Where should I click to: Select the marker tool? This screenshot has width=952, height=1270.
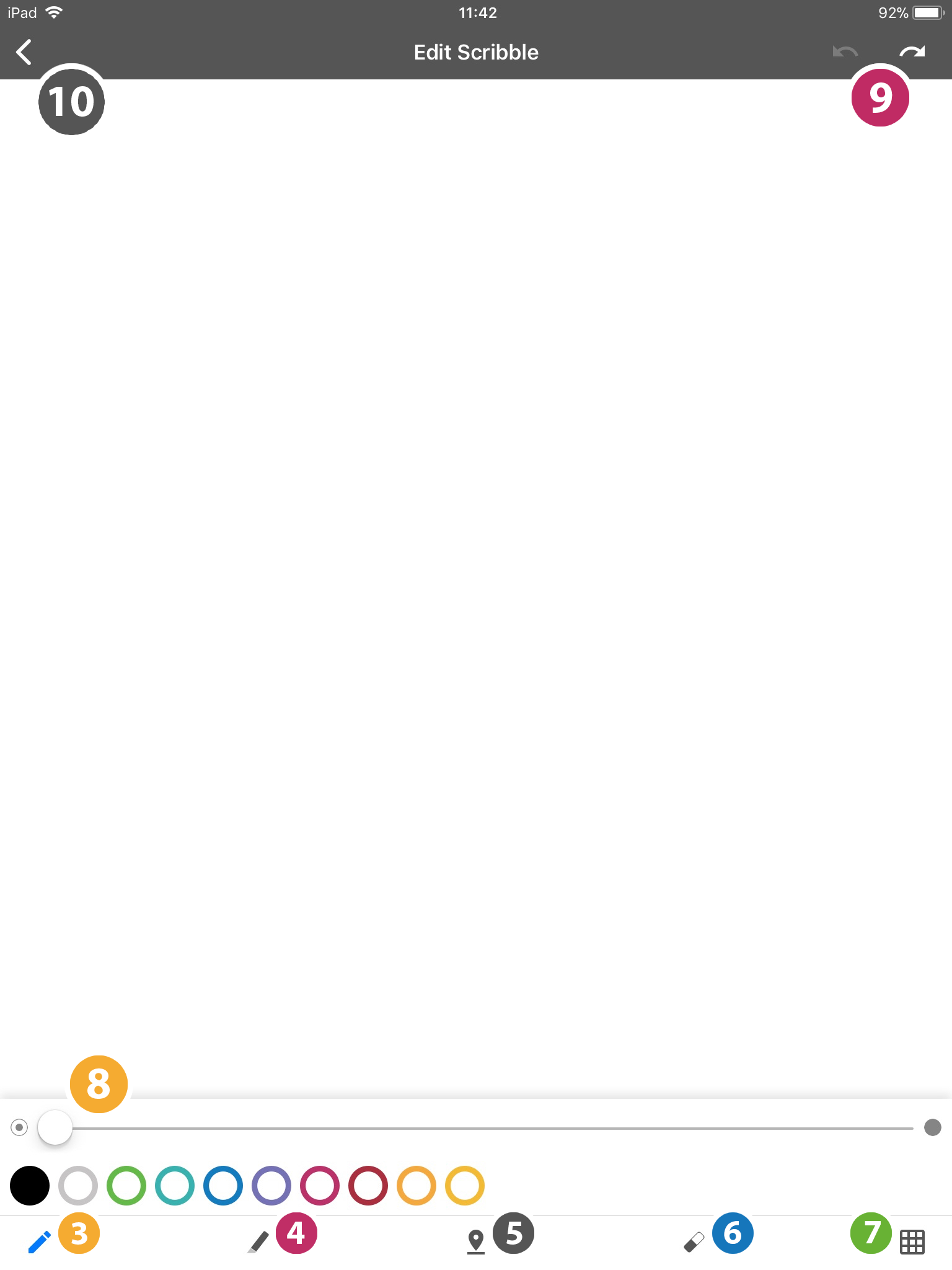coord(258,1242)
